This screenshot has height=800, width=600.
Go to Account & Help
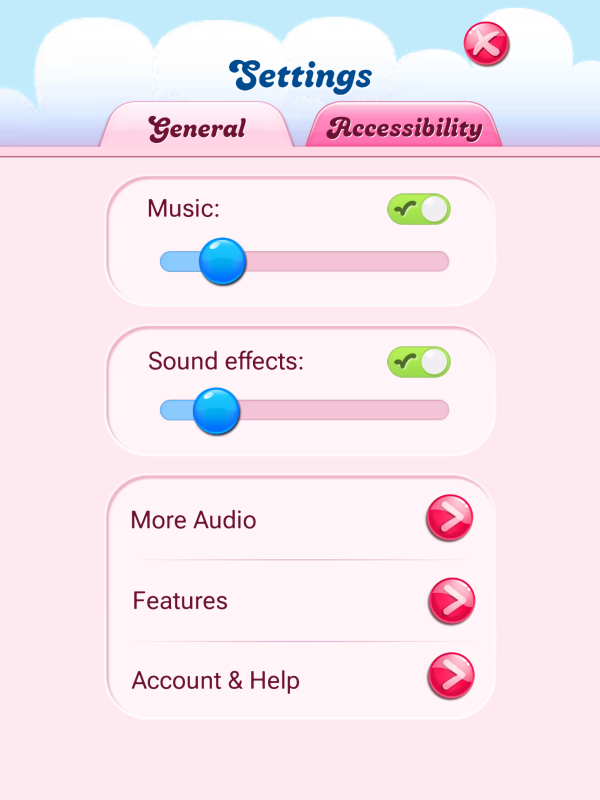(450, 677)
